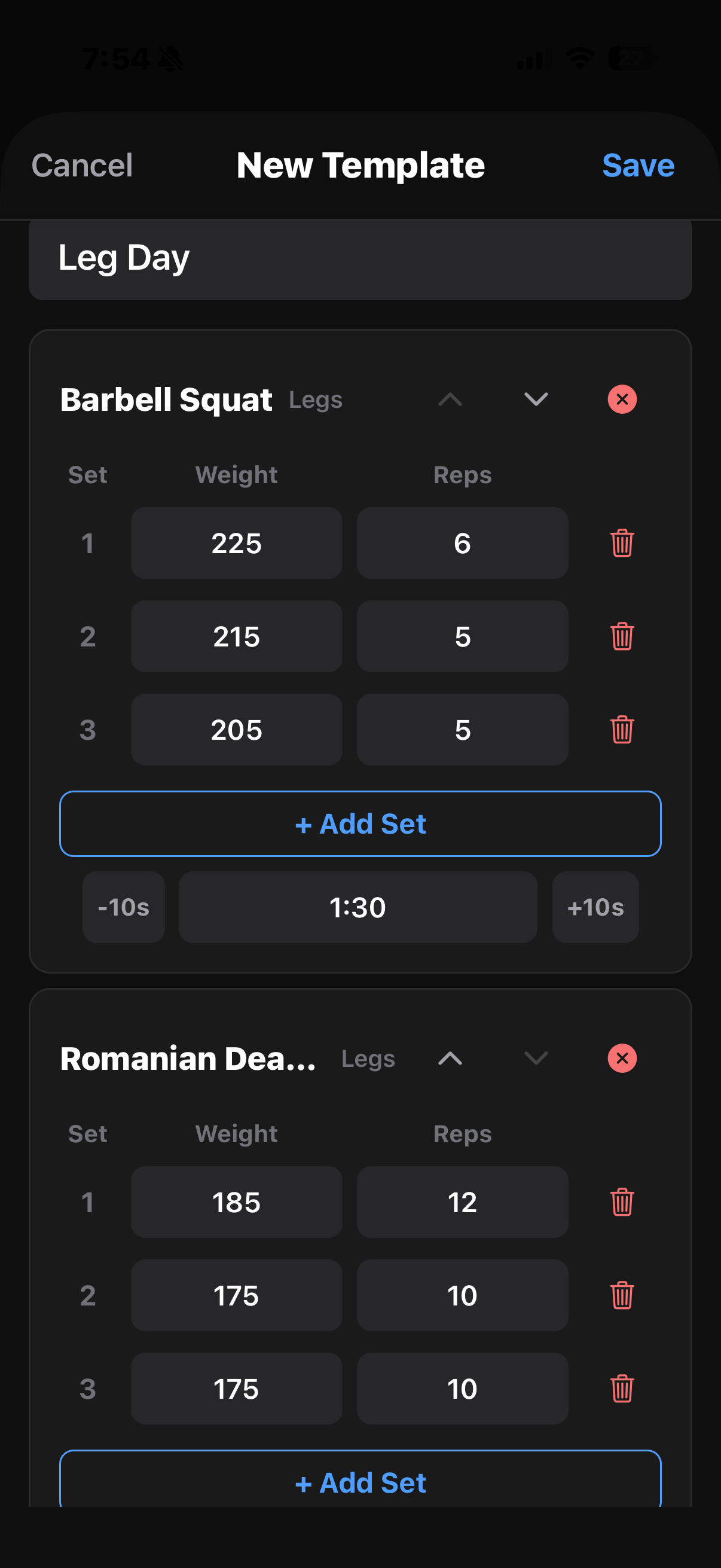The width and height of the screenshot is (721, 1568).
Task: Move Barbell Squat up with the chevron
Action: pos(450,399)
